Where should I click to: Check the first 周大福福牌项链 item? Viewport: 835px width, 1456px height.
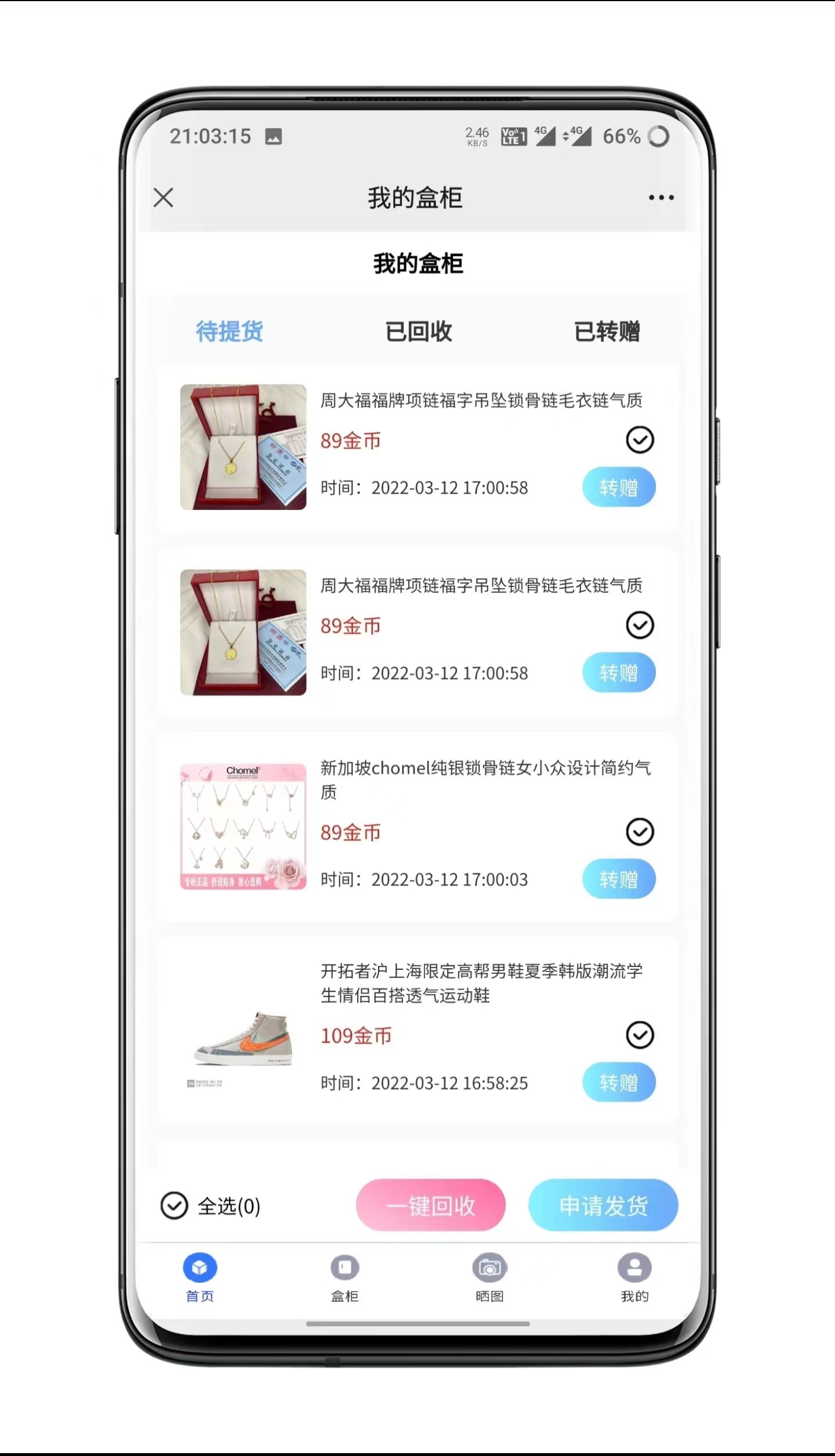click(640, 440)
